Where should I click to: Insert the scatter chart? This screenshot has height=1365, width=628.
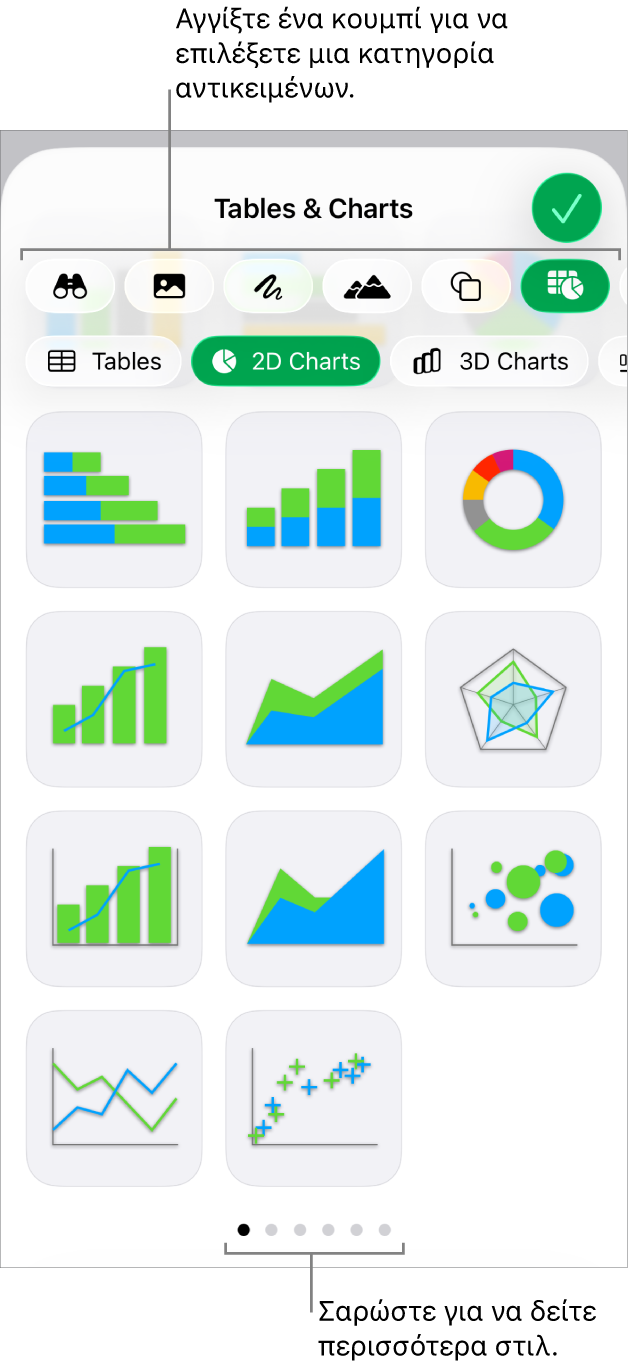[314, 1098]
